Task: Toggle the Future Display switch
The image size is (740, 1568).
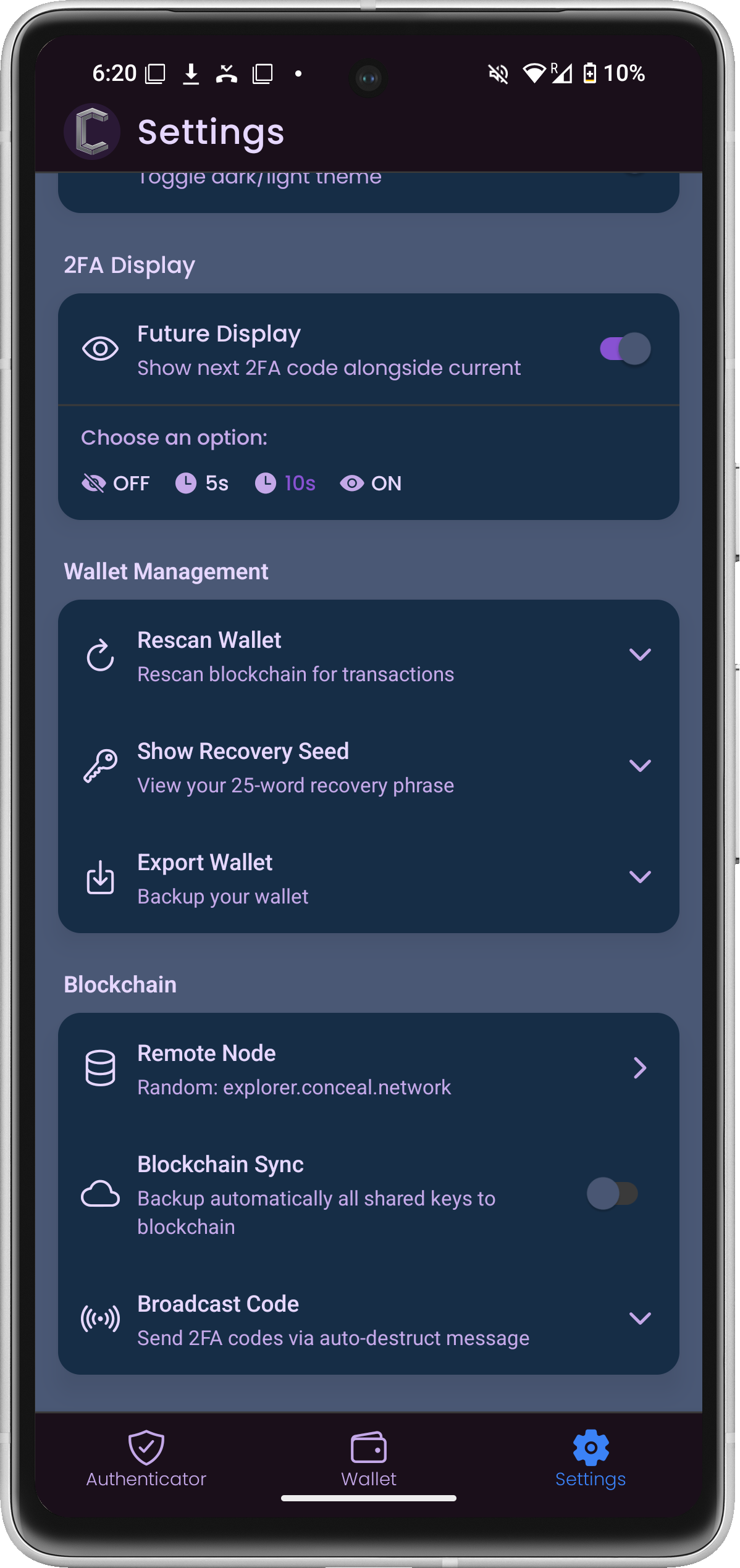Action: tap(624, 349)
